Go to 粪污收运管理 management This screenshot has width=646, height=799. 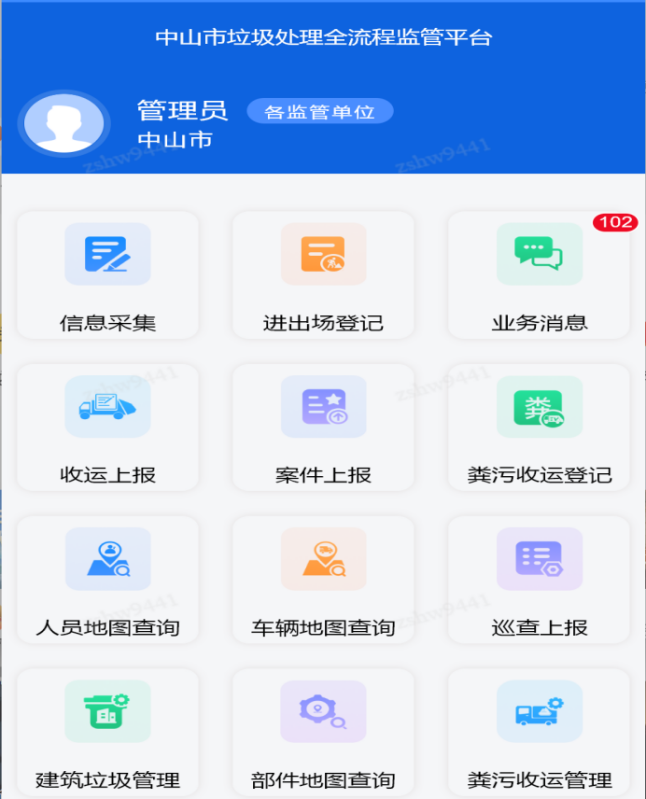(x=539, y=731)
